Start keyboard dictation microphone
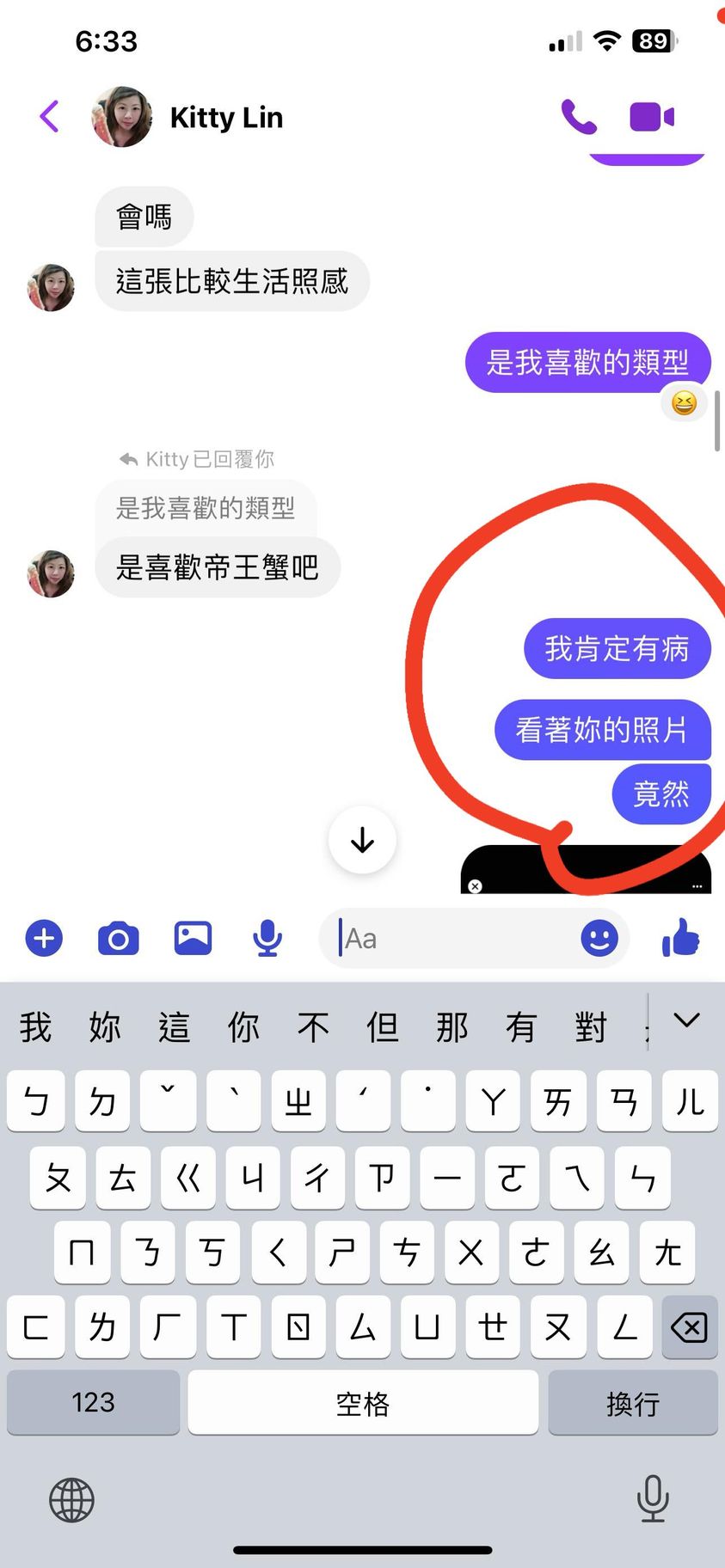725x1568 pixels. pyautogui.click(x=653, y=1498)
